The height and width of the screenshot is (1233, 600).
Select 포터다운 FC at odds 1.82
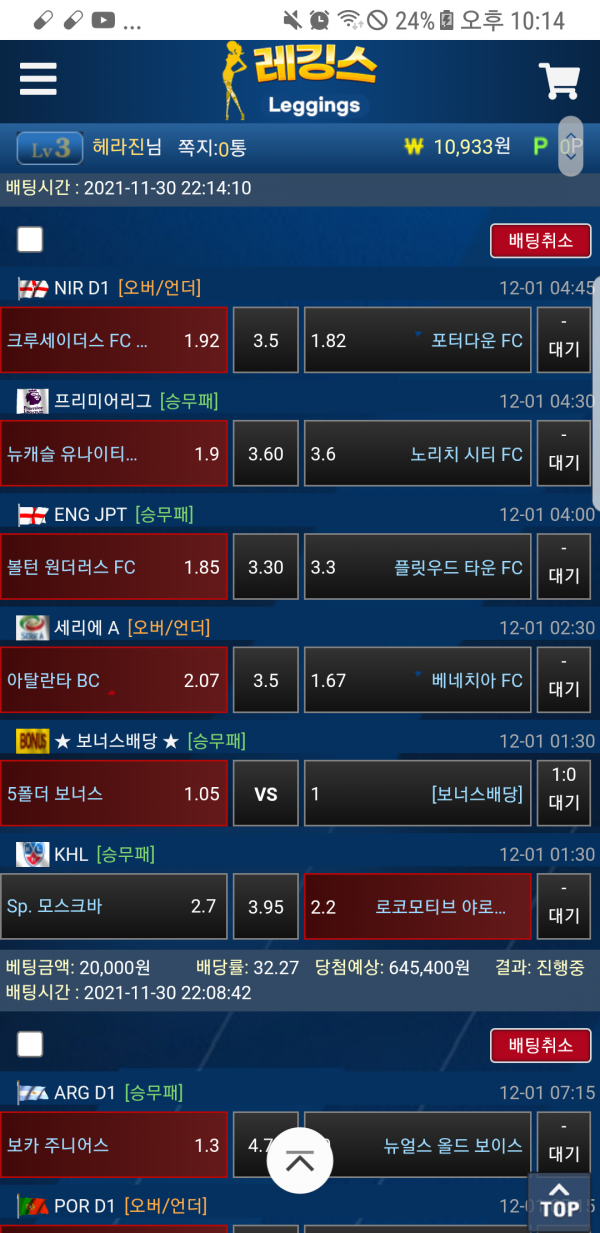(x=417, y=340)
